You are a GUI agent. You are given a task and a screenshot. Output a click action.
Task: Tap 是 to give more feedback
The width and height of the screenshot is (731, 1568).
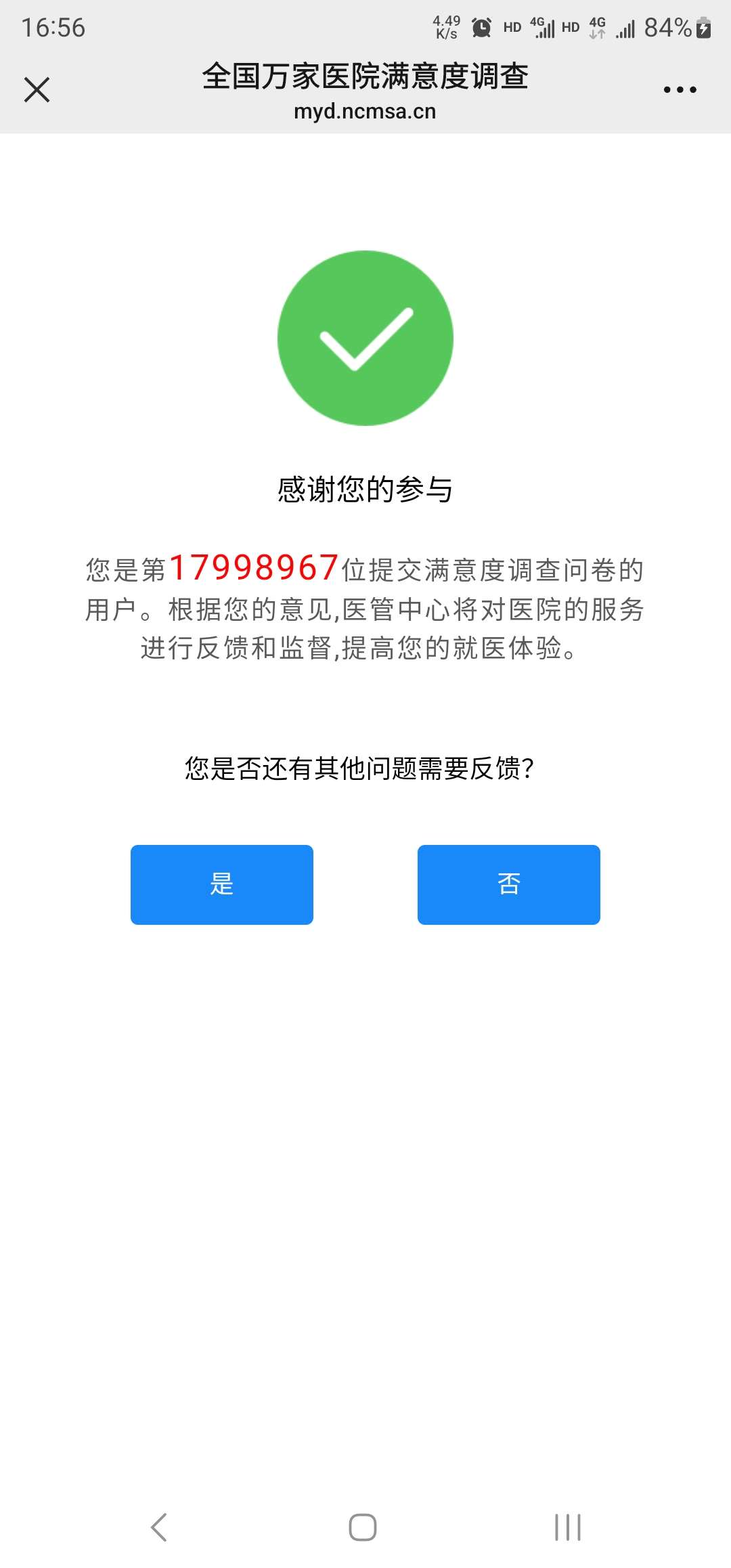[222, 884]
